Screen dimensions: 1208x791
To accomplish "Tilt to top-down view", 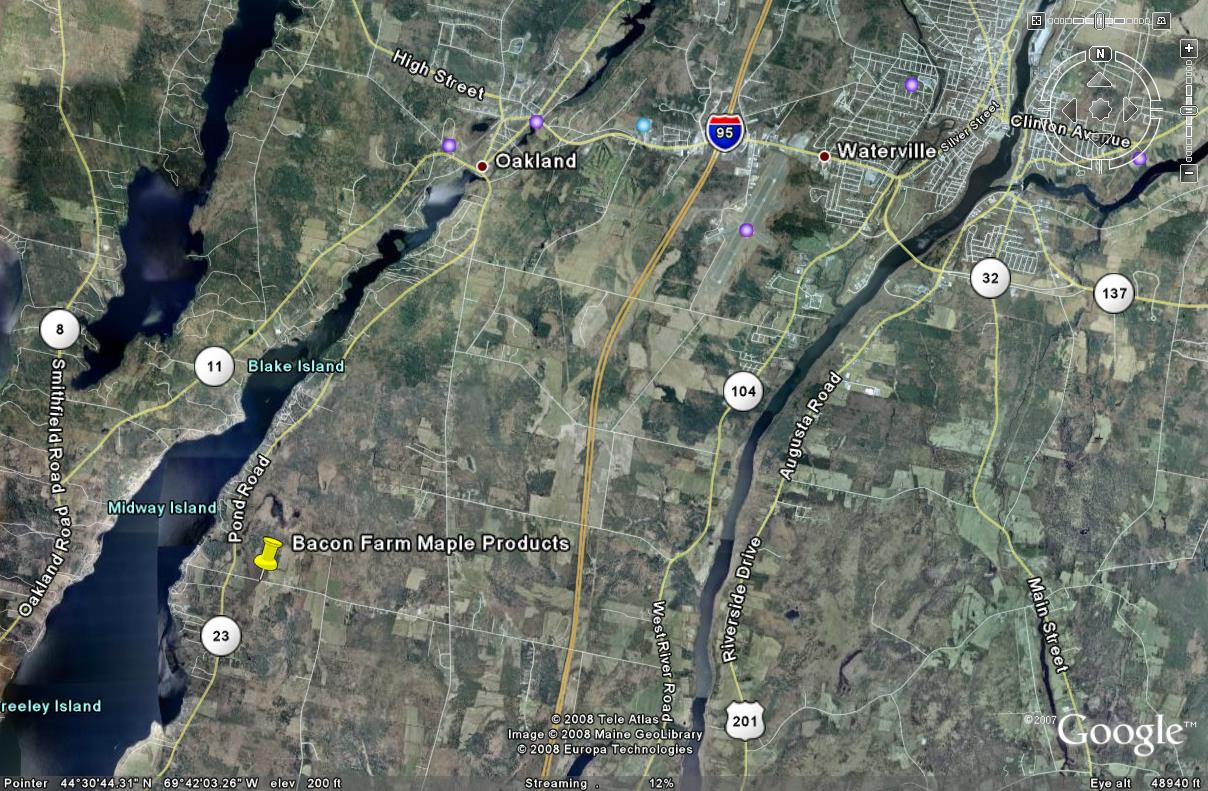I will 1037,20.
